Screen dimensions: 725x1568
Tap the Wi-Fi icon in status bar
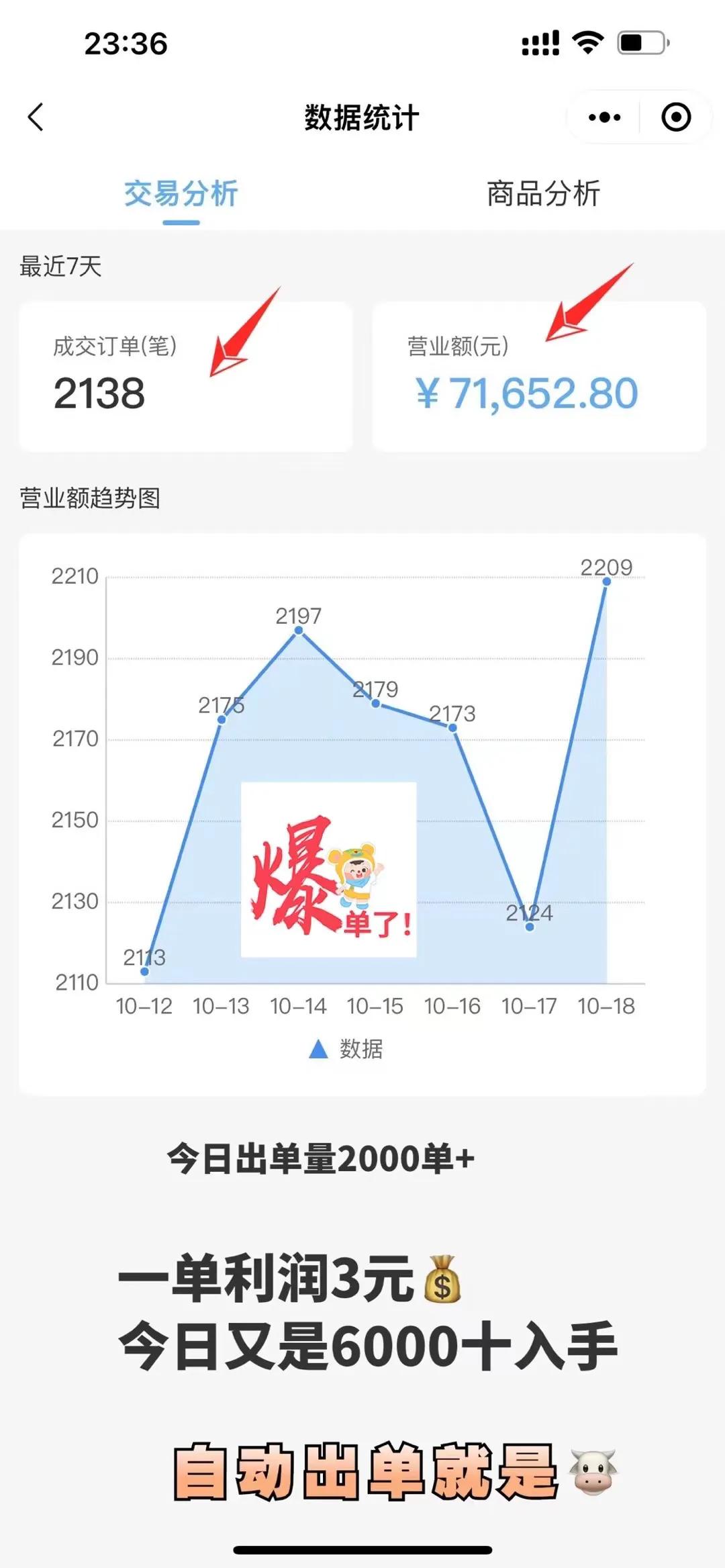click(587, 42)
